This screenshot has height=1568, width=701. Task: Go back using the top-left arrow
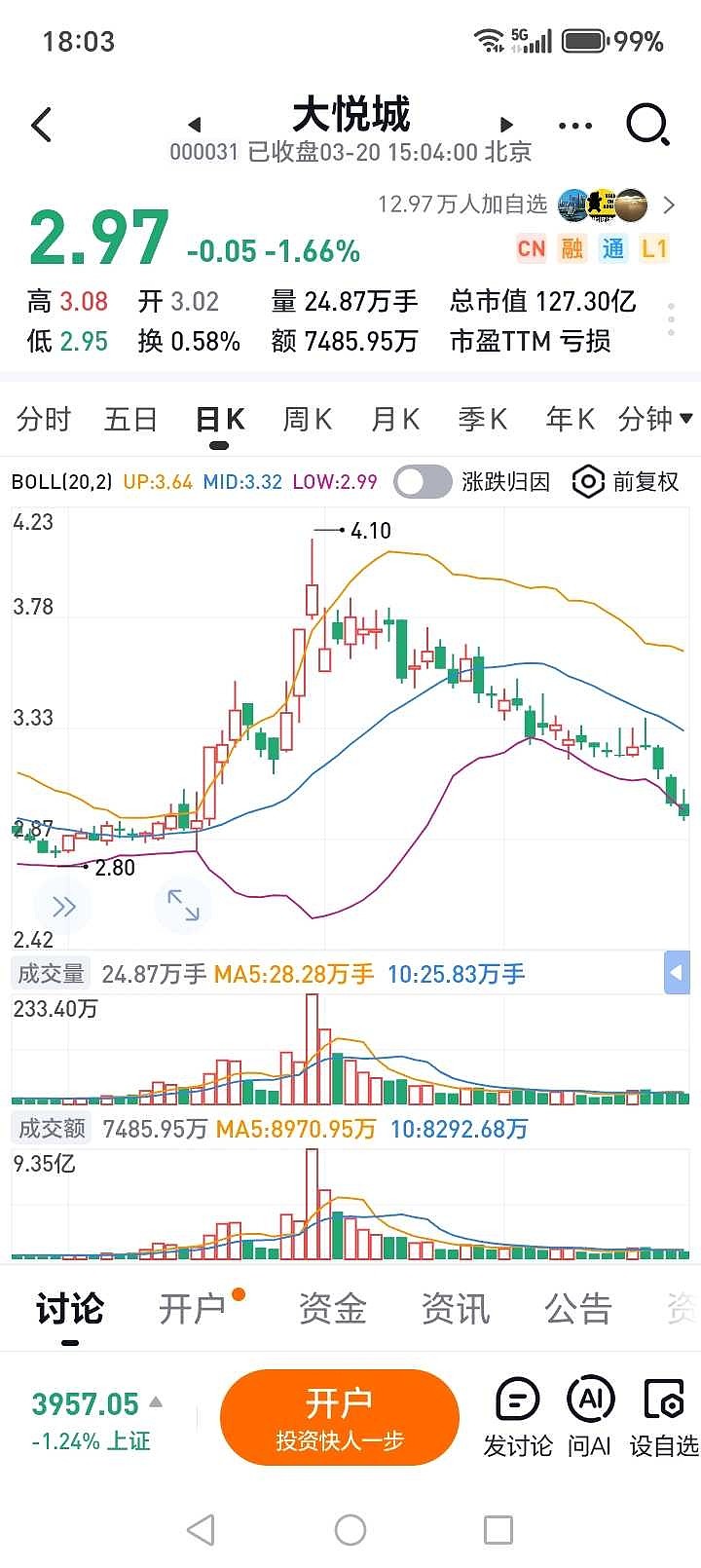[x=41, y=126]
